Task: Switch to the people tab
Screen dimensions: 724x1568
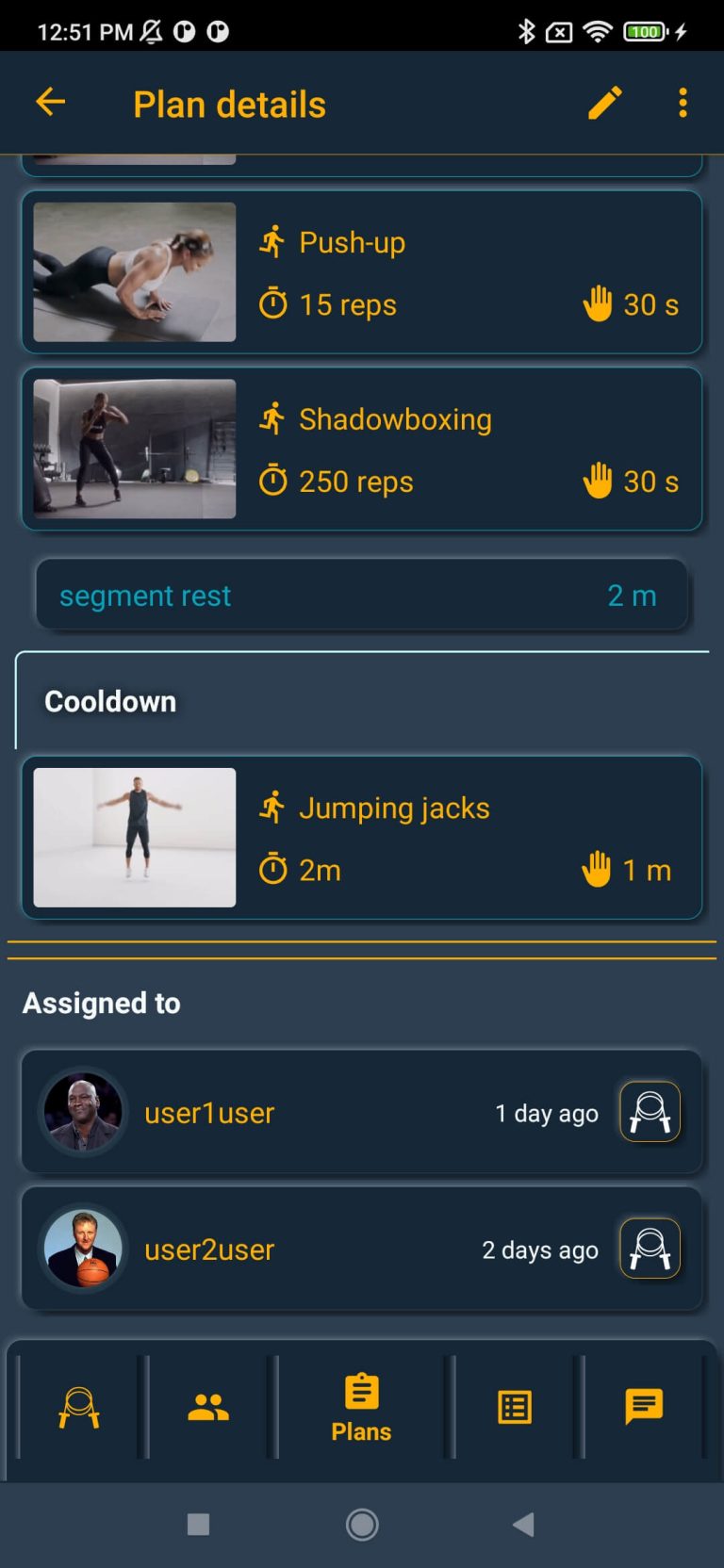Action: pos(208,1408)
